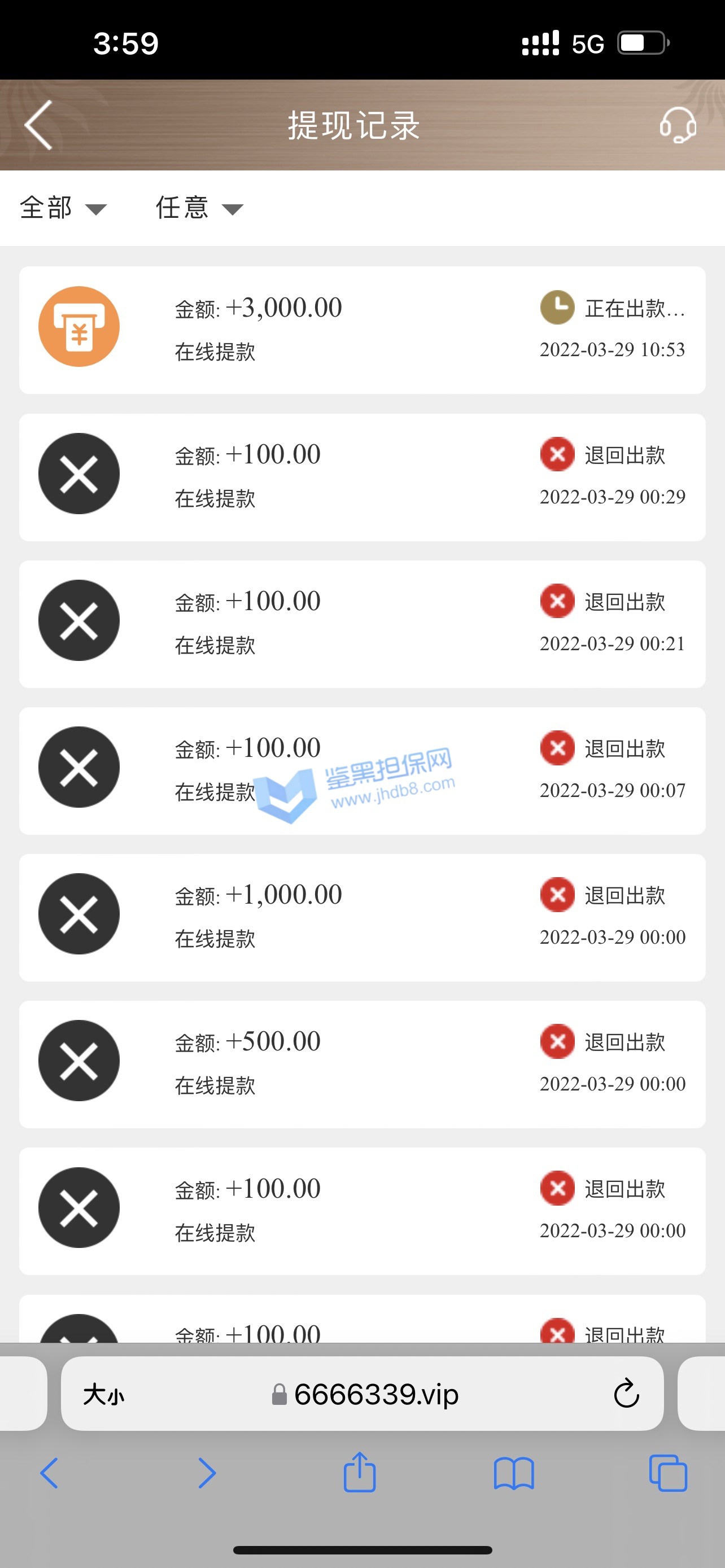Open the +100.00 record from 00:21
This screenshot has width=725, height=1568.
tap(362, 623)
